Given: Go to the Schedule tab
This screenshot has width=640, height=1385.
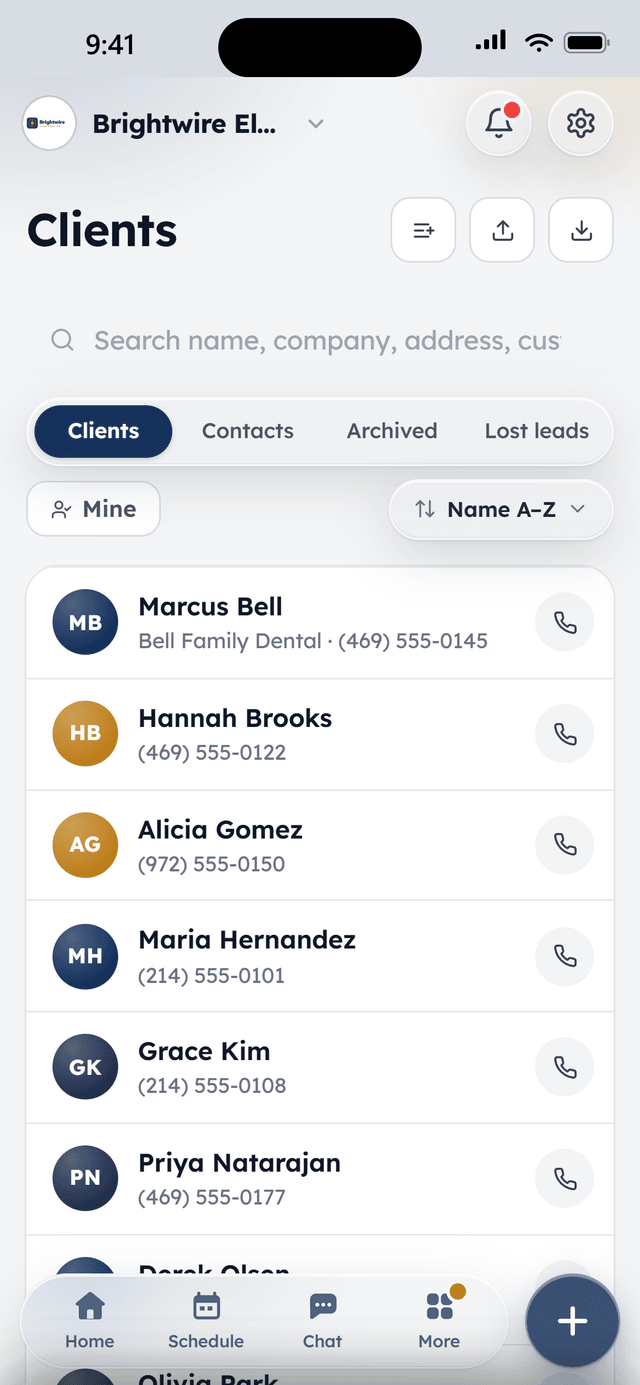Looking at the screenshot, I should click(206, 1320).
